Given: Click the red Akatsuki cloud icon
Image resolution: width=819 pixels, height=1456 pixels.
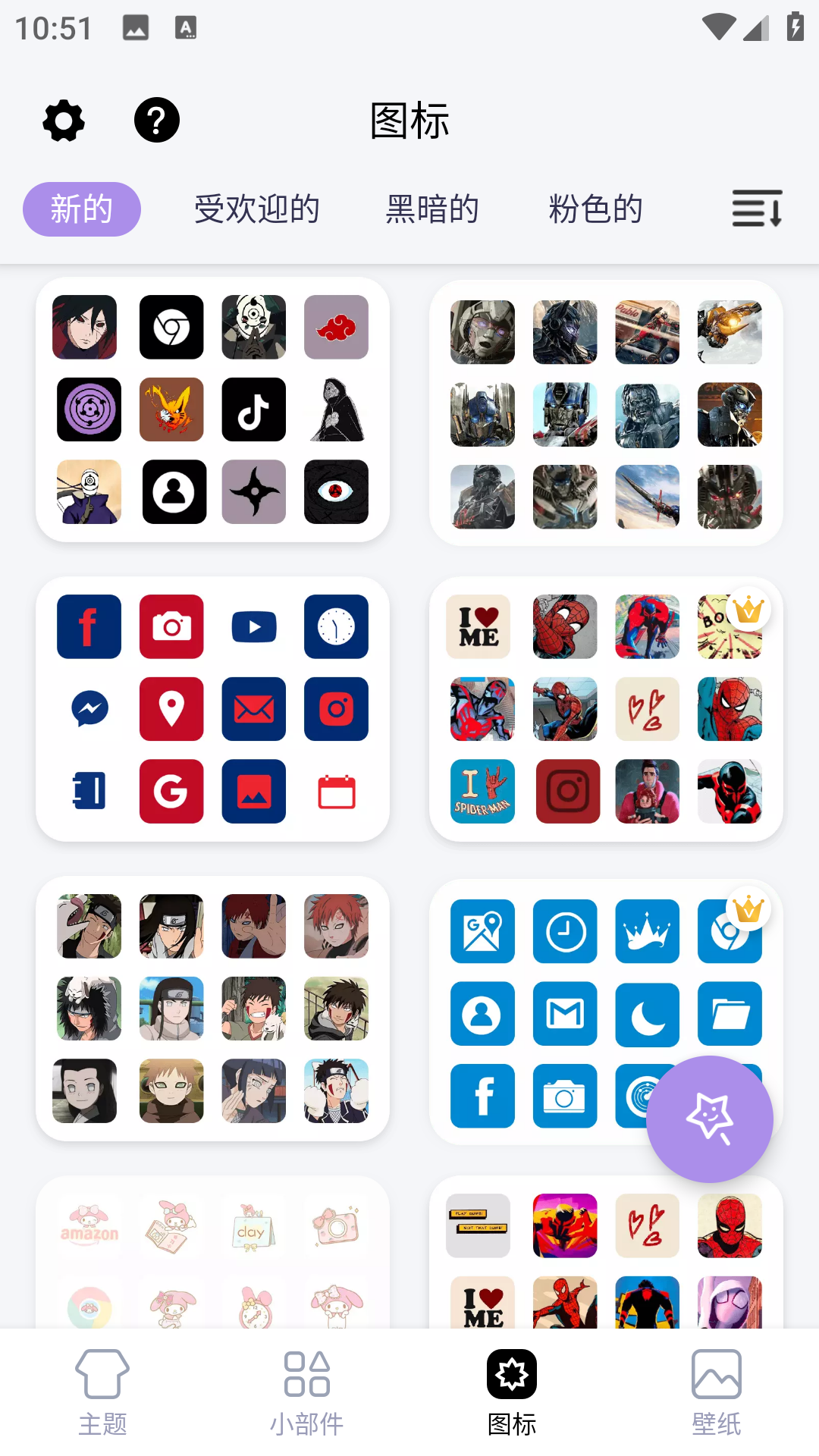Looking at the screenshot, I should [336, 327].
